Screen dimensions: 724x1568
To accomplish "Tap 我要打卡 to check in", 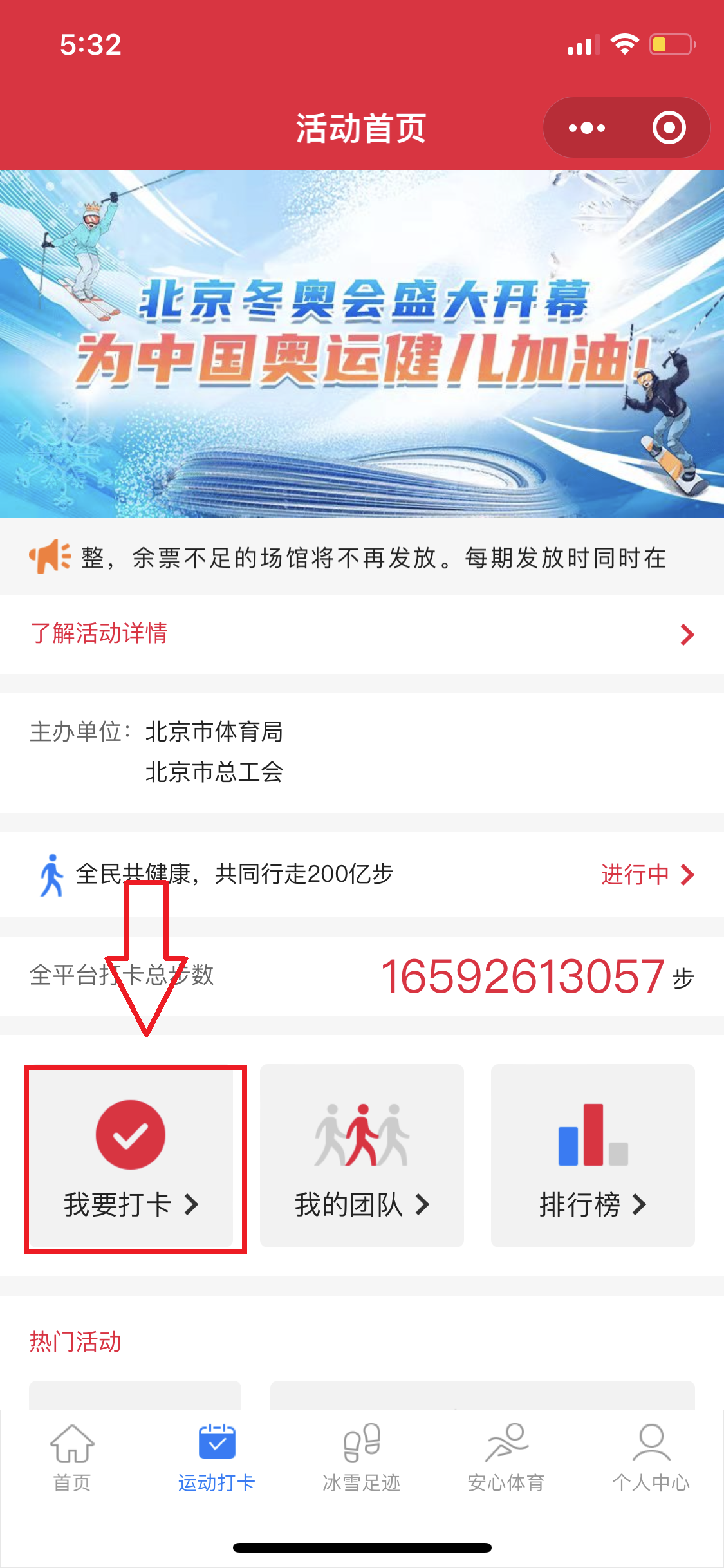I will [x=131, y=1156].
